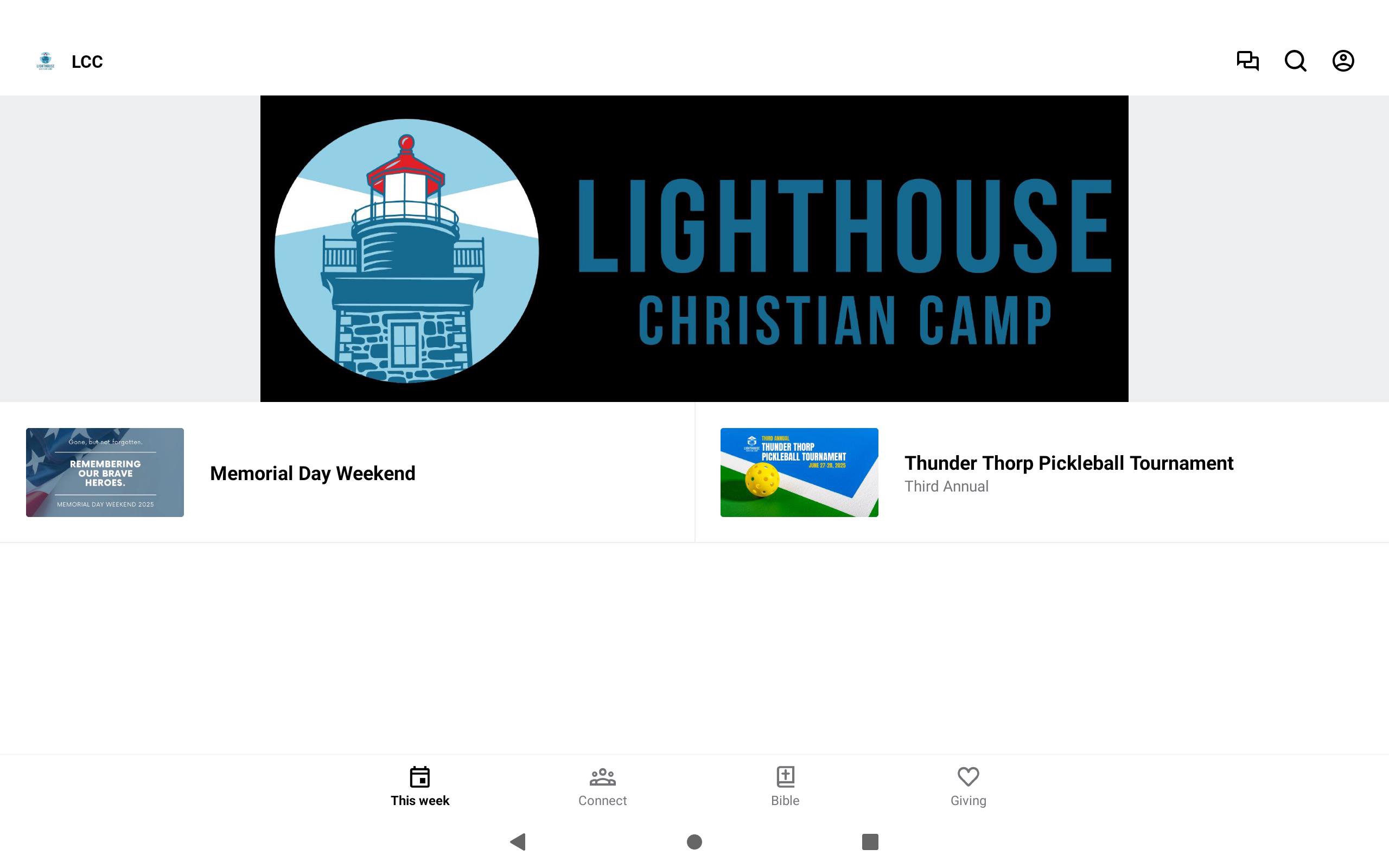
Task: Tap the system back button
Action: pos(518,841)
